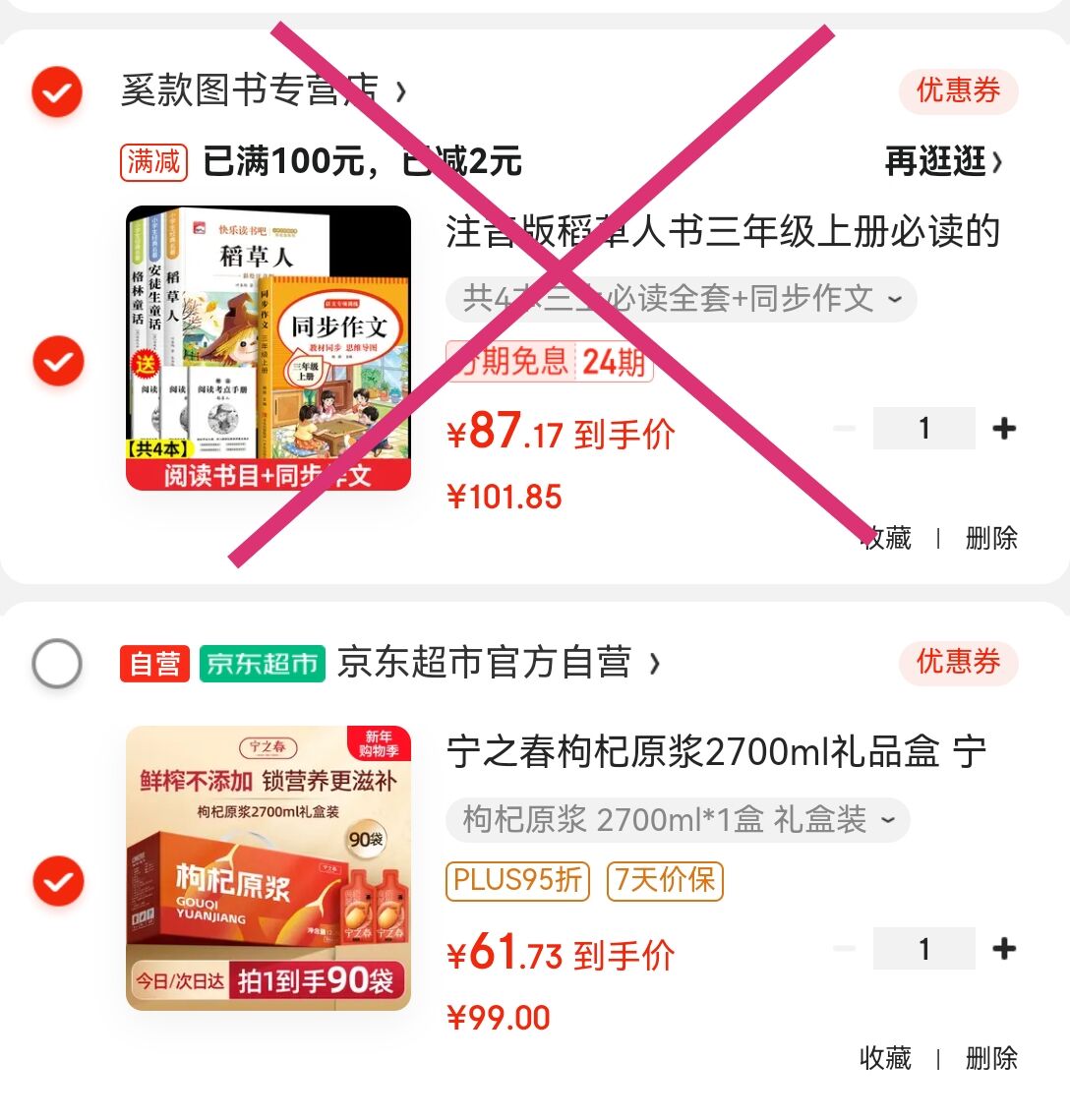Remove 宁之春枸杞原浆 from the cart
Viewport: 1070px width, 1120px height.
point(990,1058)
